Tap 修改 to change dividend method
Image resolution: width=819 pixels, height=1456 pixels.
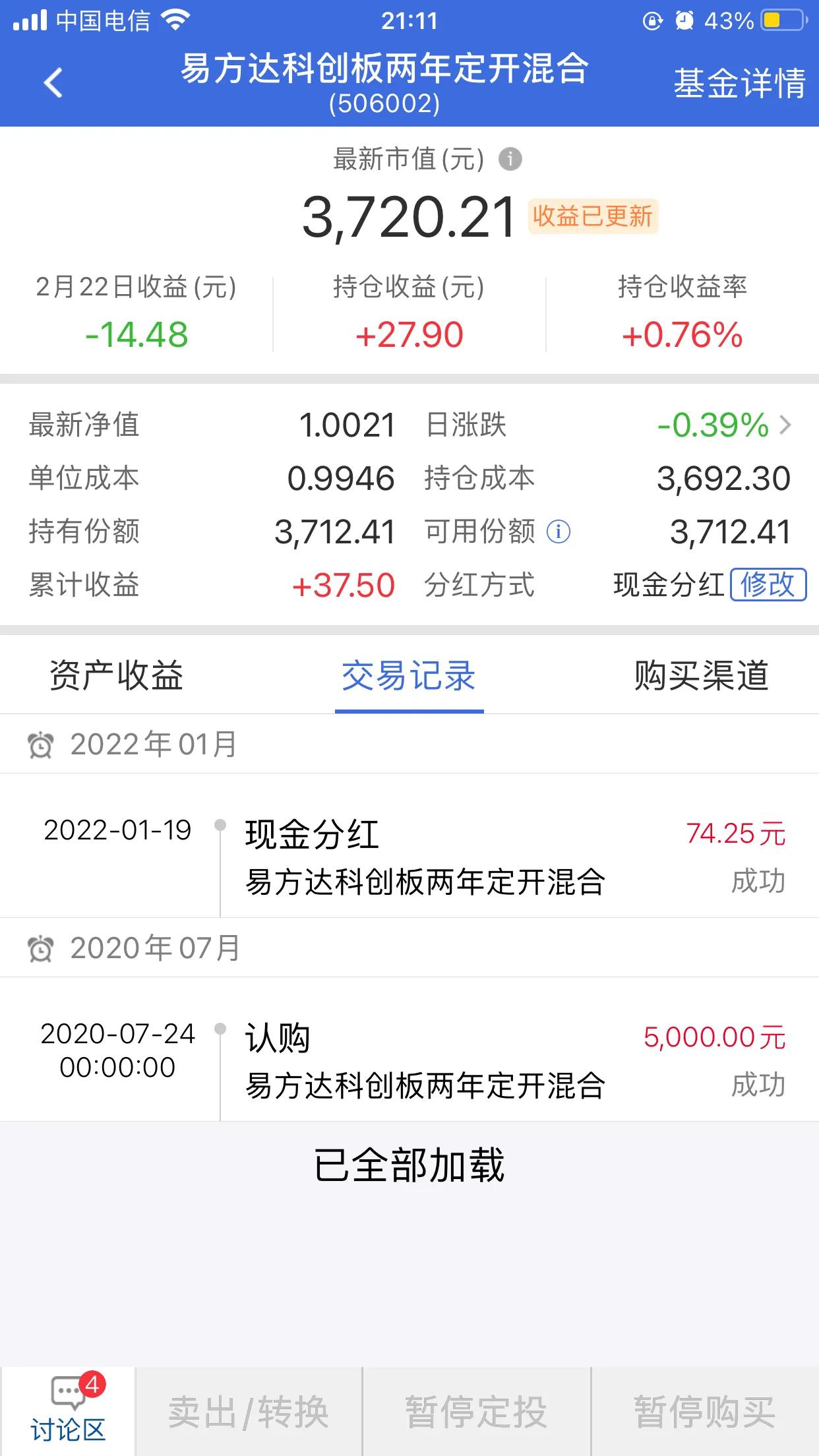769,584
